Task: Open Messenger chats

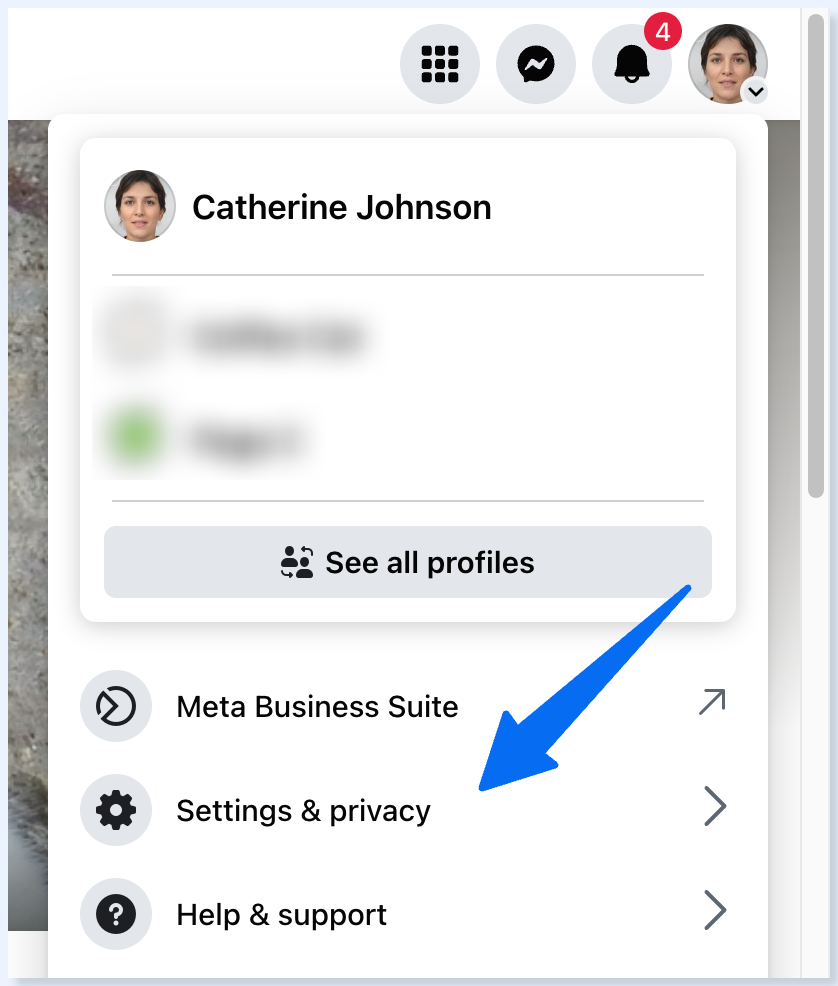Action: [535, 65]
